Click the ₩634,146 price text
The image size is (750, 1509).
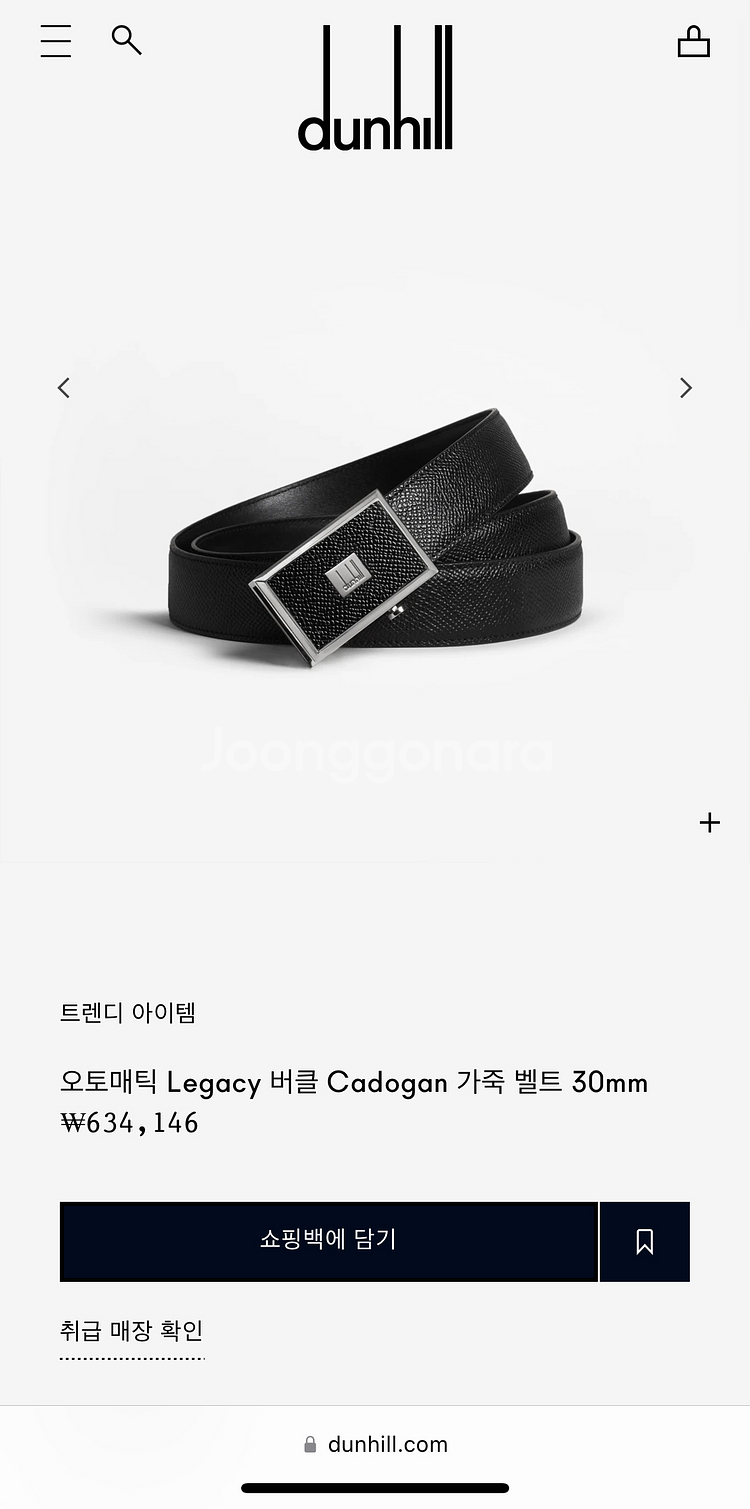(129, 1122)
